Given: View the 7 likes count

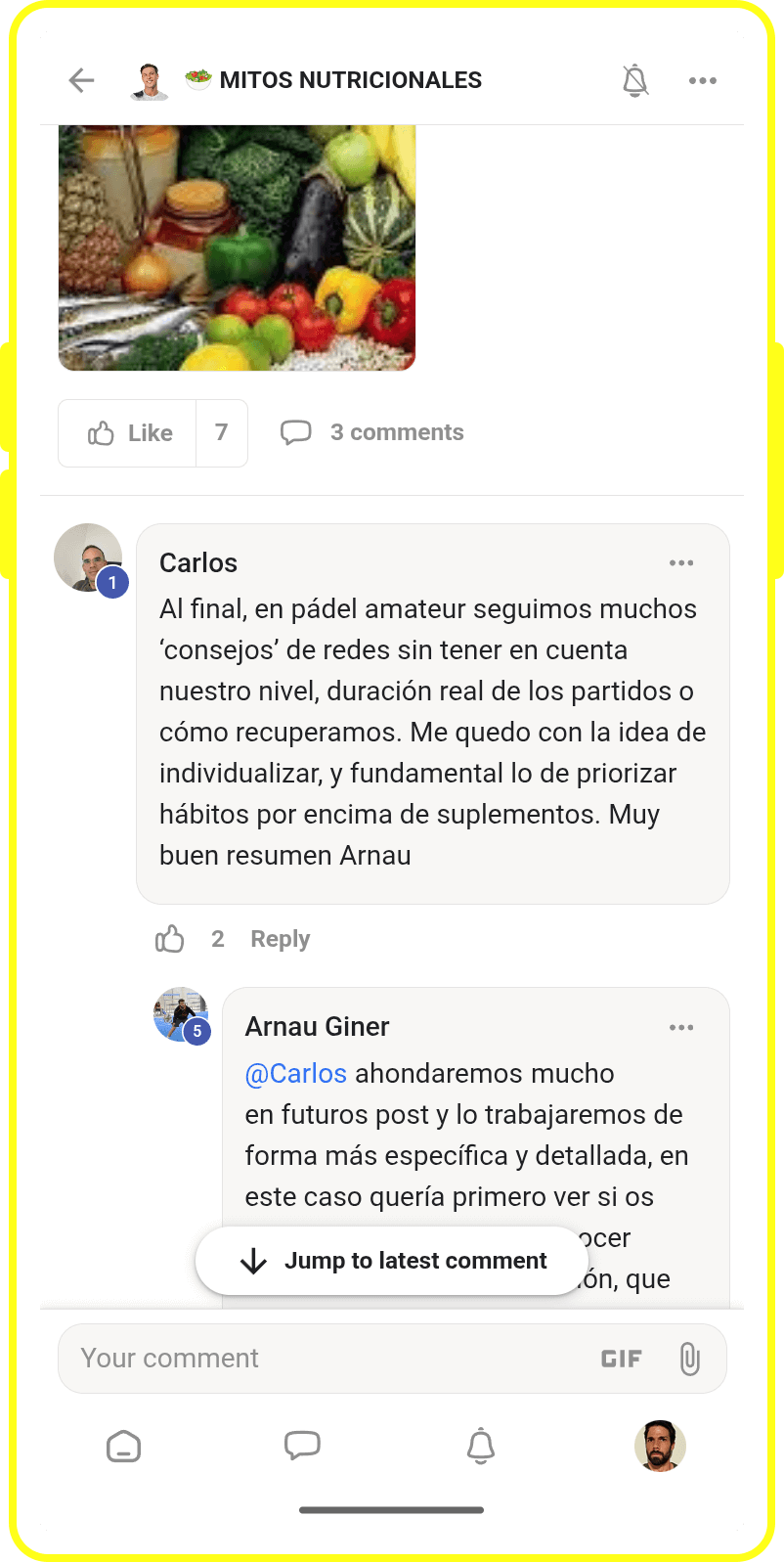Looking at the screenshot, I should pyautogui.click(x=222, y=433).
